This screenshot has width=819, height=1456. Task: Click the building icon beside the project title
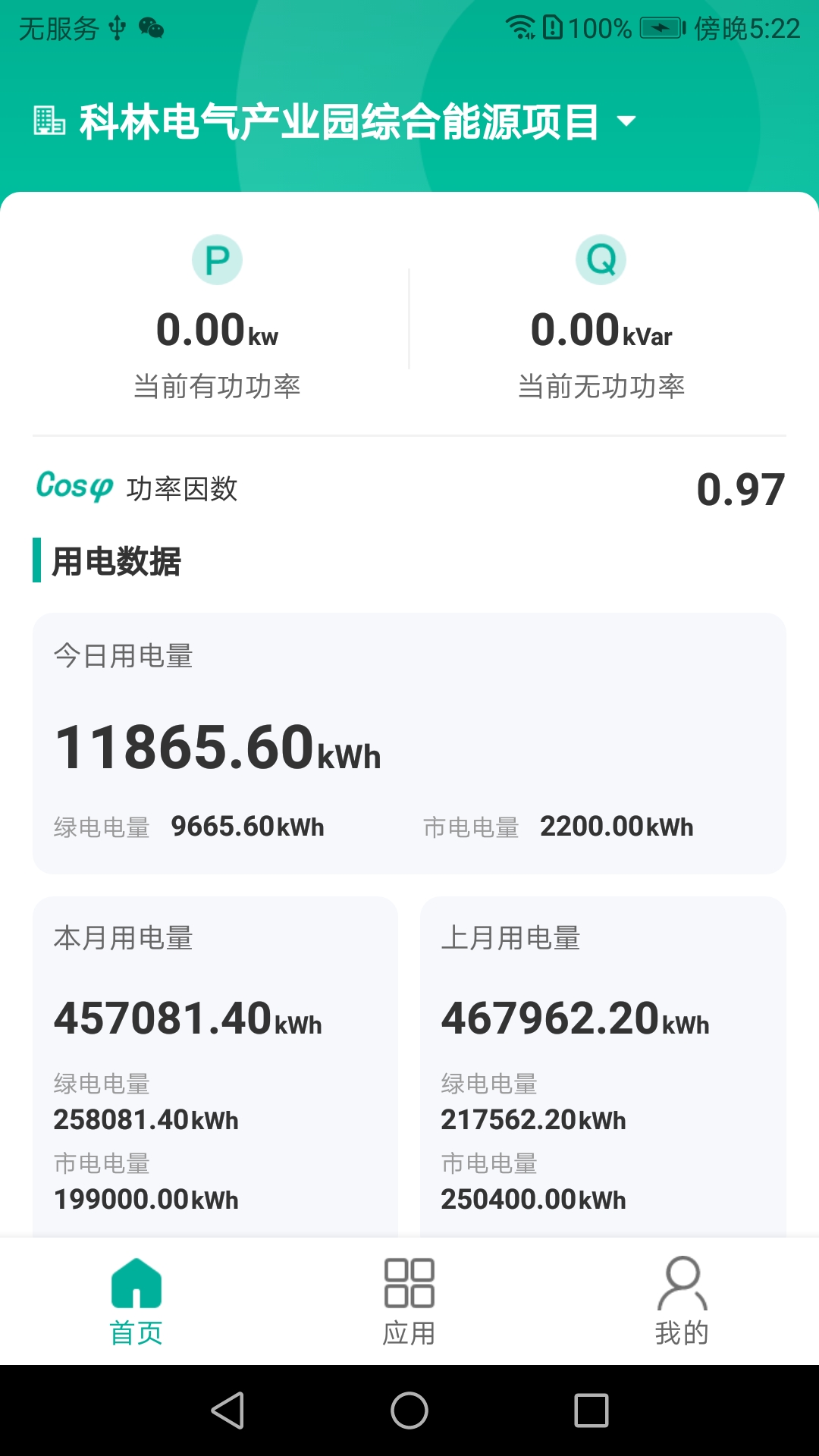[x=49, y=120]
